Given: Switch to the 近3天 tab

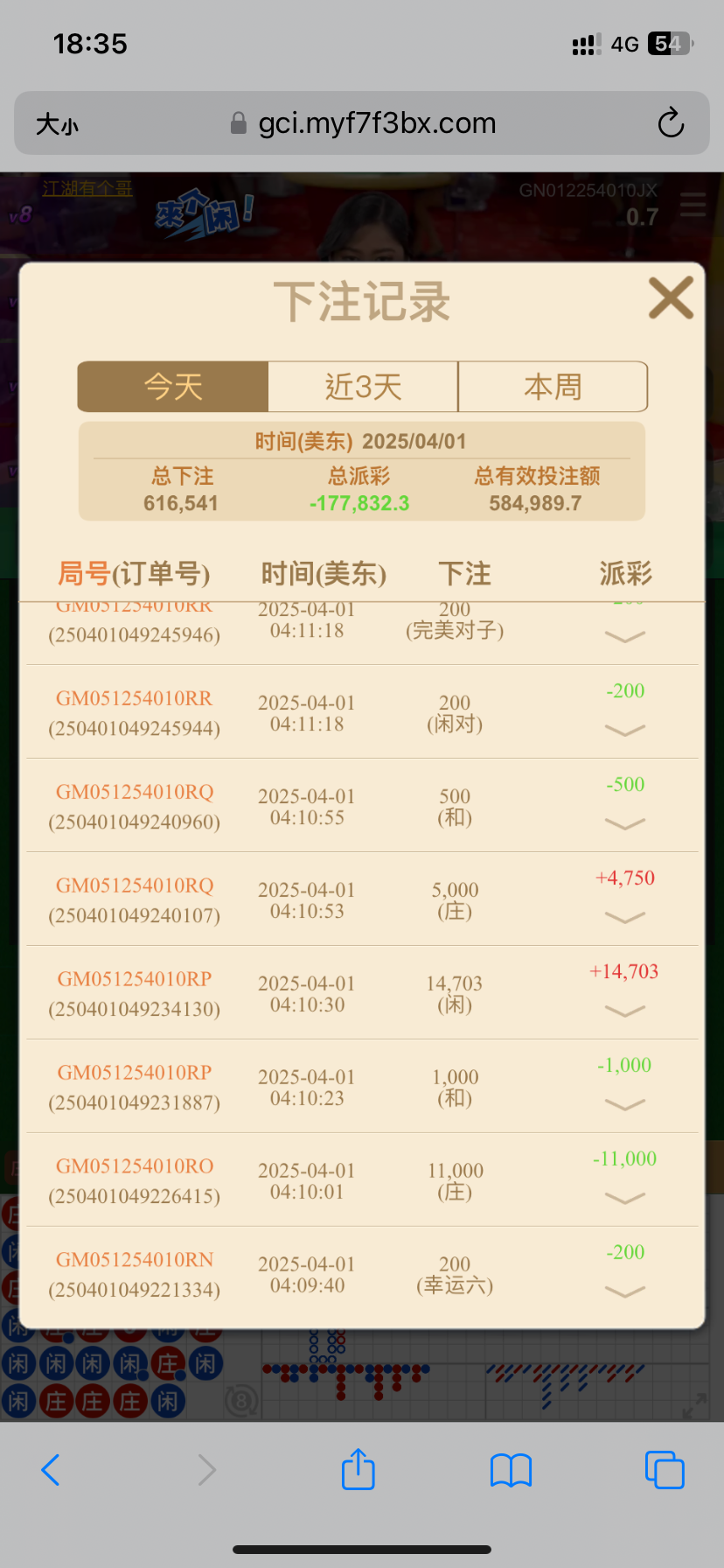Looking at the screenshot, I should click(x=363, y=387).
